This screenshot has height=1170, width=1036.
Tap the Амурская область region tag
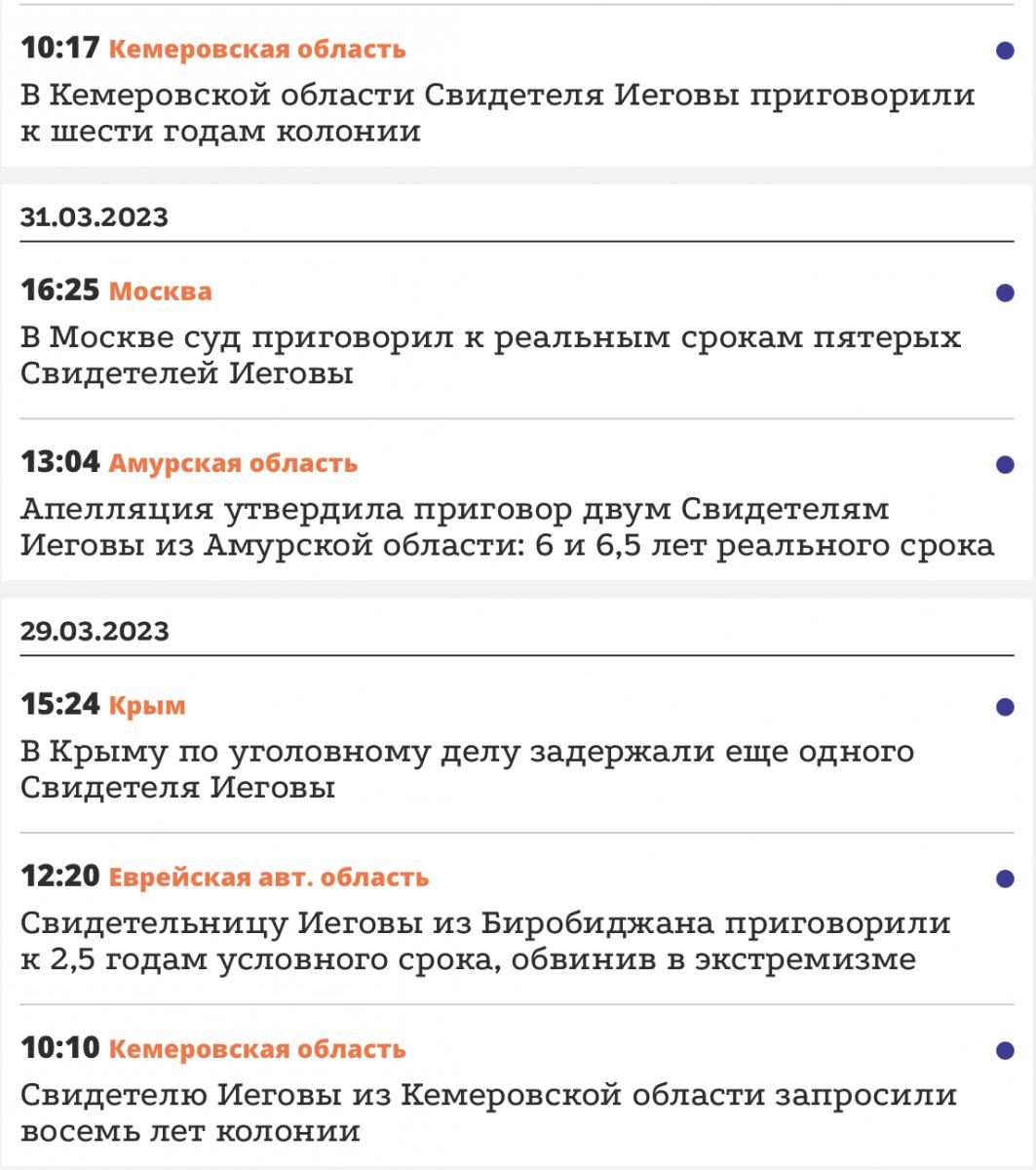[x=233, y=463]
